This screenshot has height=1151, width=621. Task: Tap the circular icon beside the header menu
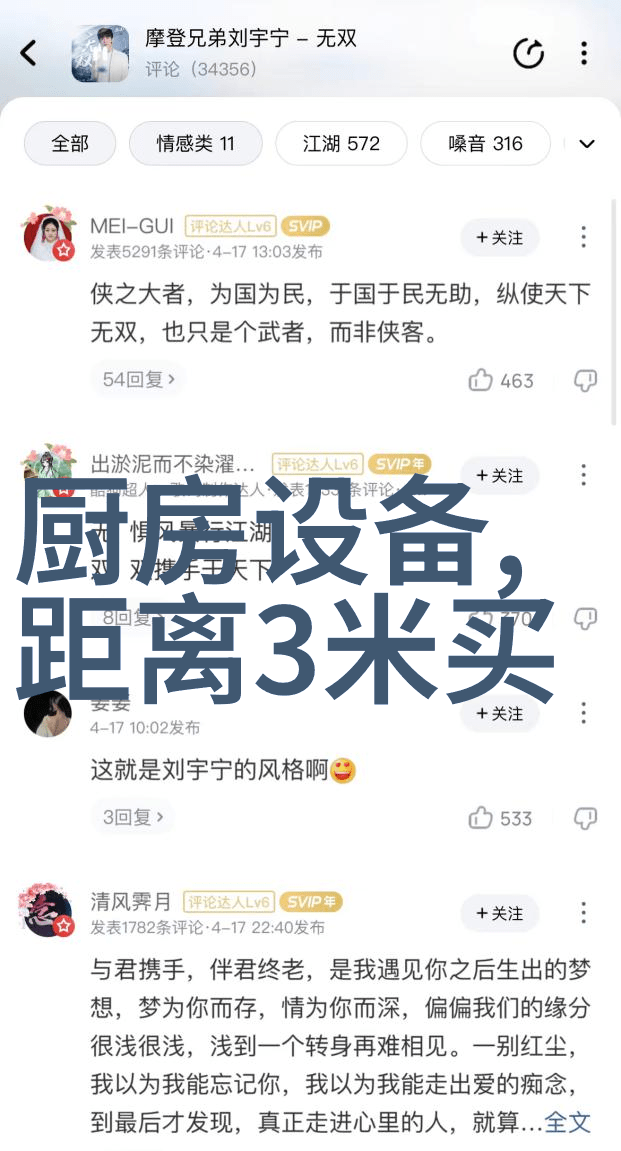[x=529, y=54]
